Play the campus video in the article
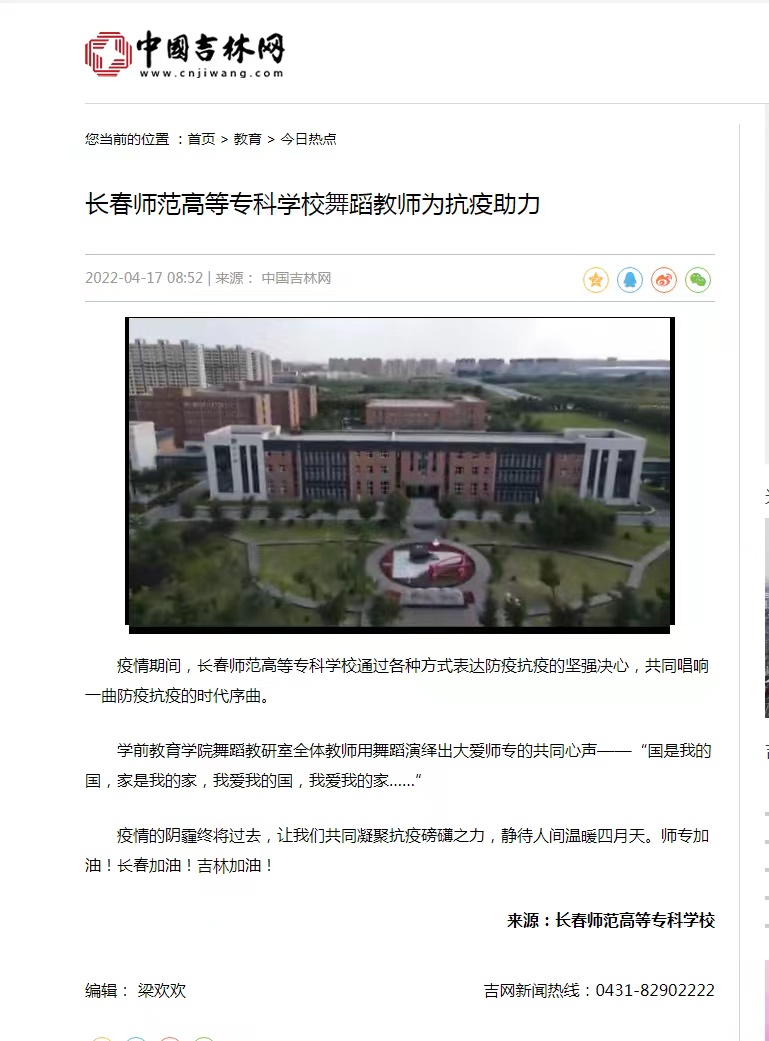 (400, 472)
